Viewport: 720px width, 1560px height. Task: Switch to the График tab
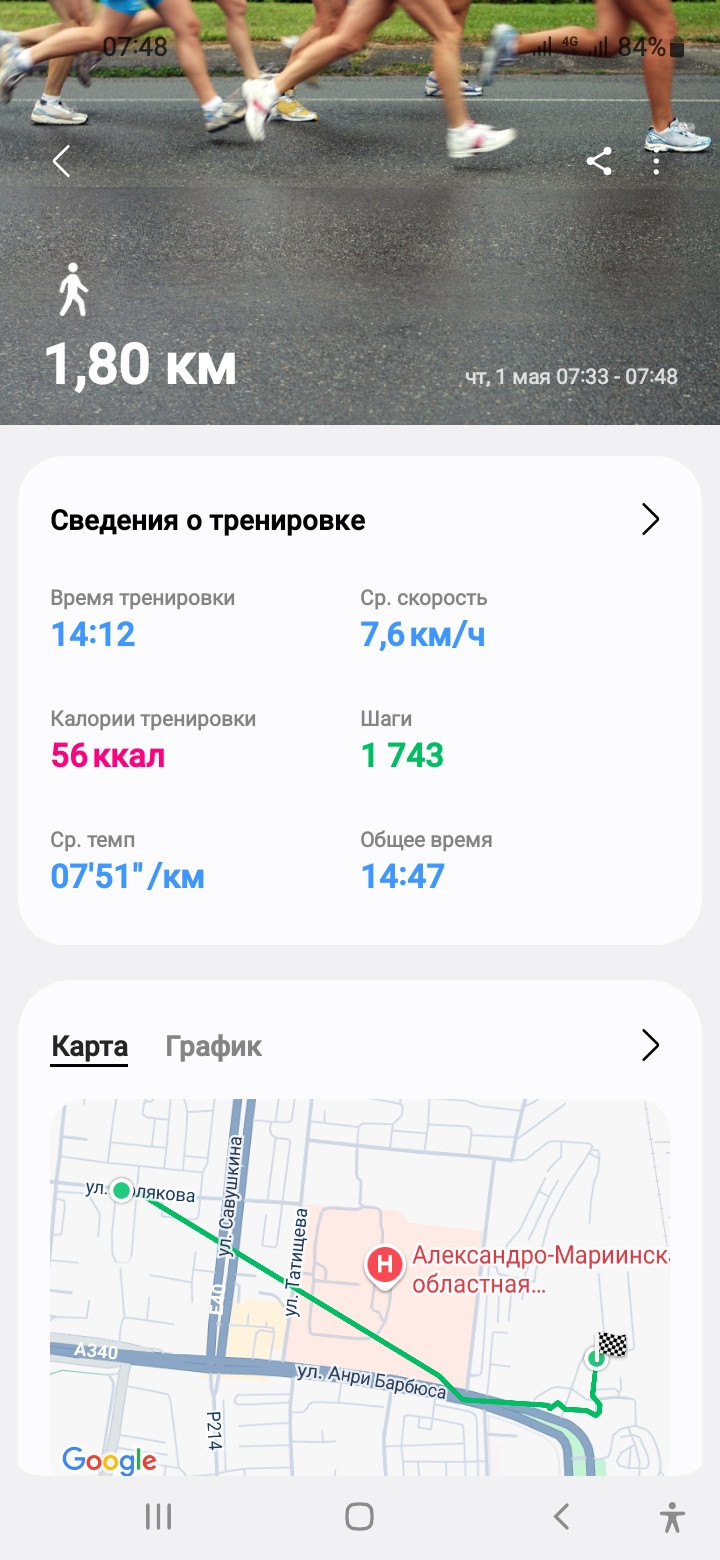click(213, 1047)
